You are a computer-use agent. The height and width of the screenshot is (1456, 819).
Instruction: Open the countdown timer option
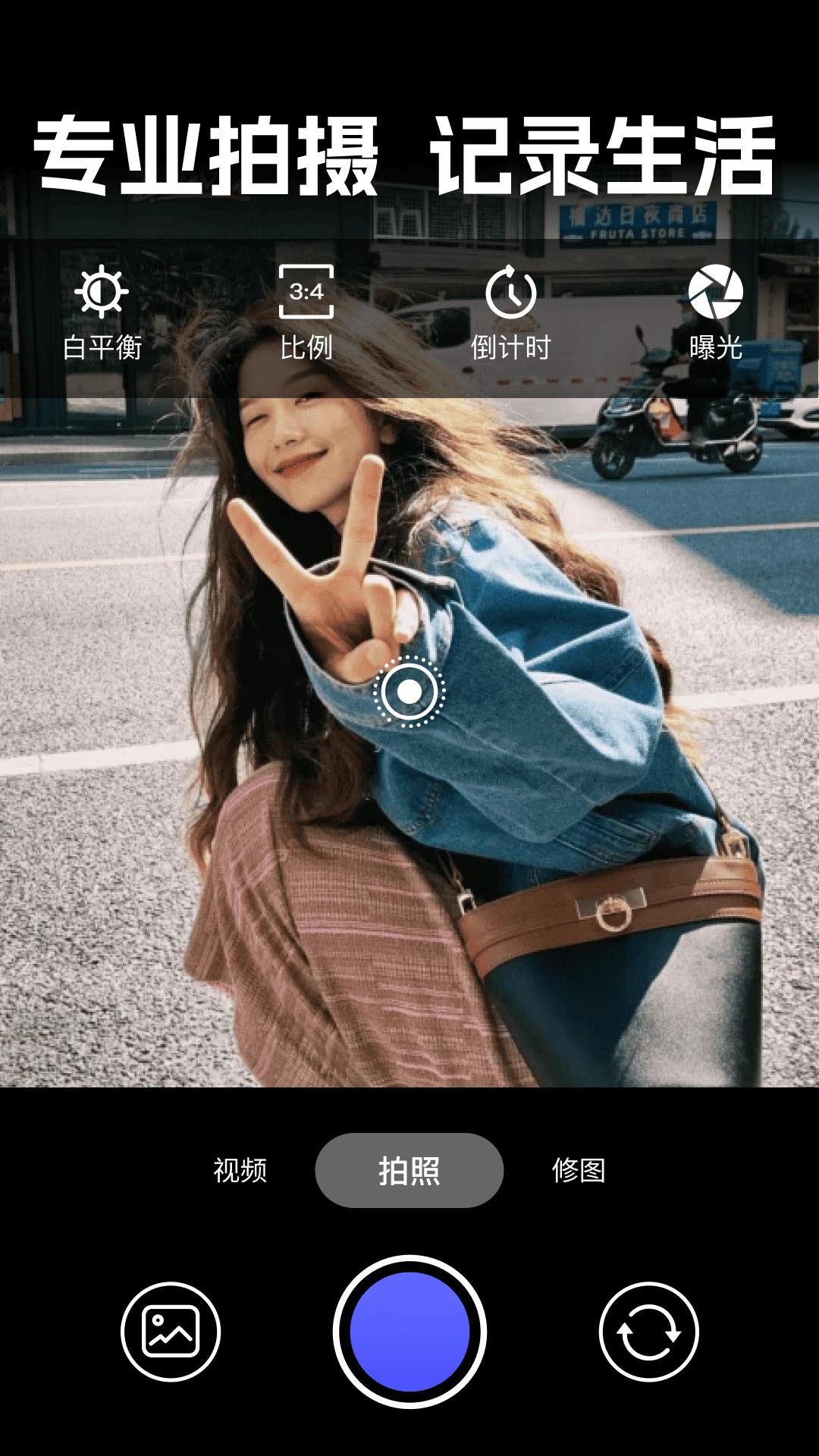click(510, 311)
